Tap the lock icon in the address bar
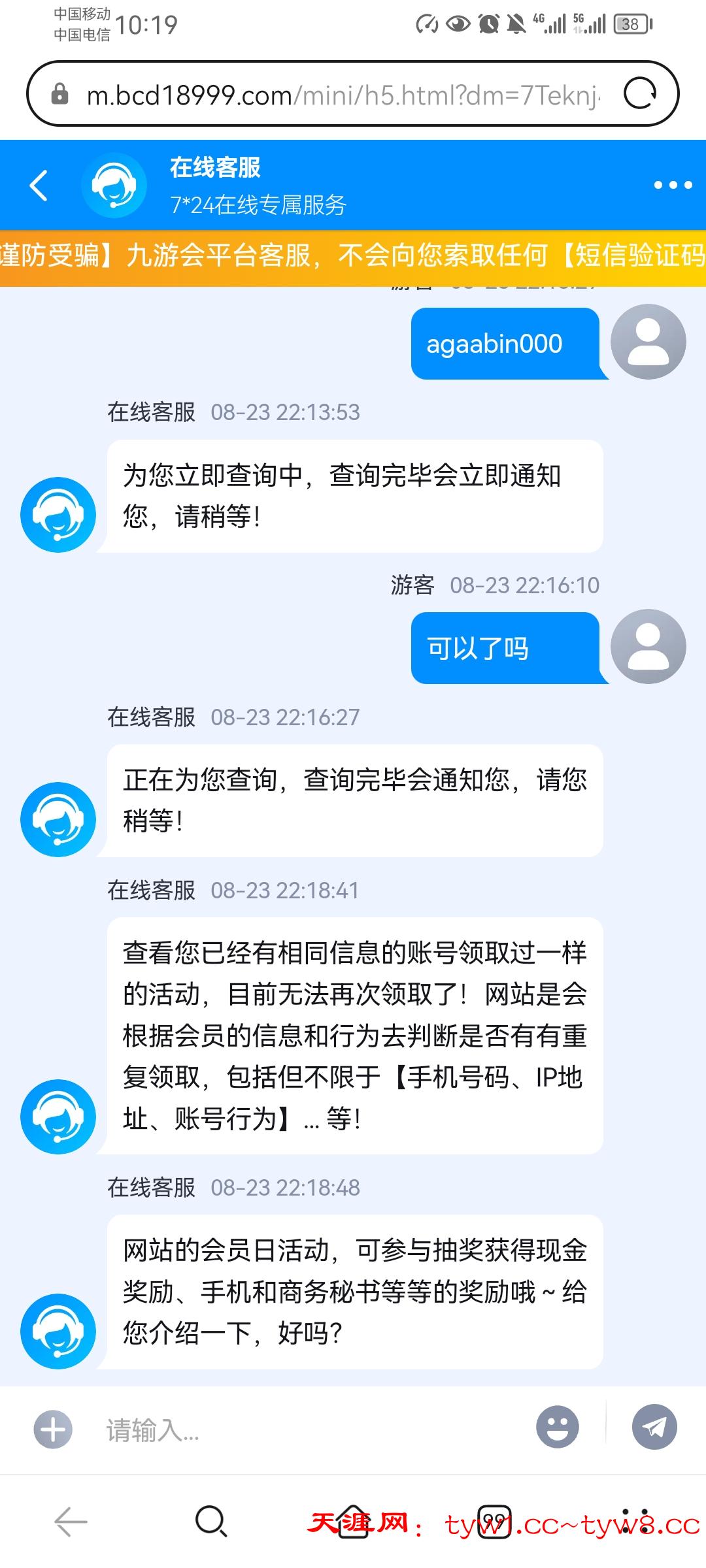The image size is (706, 1568). click(x=59, y=93)
